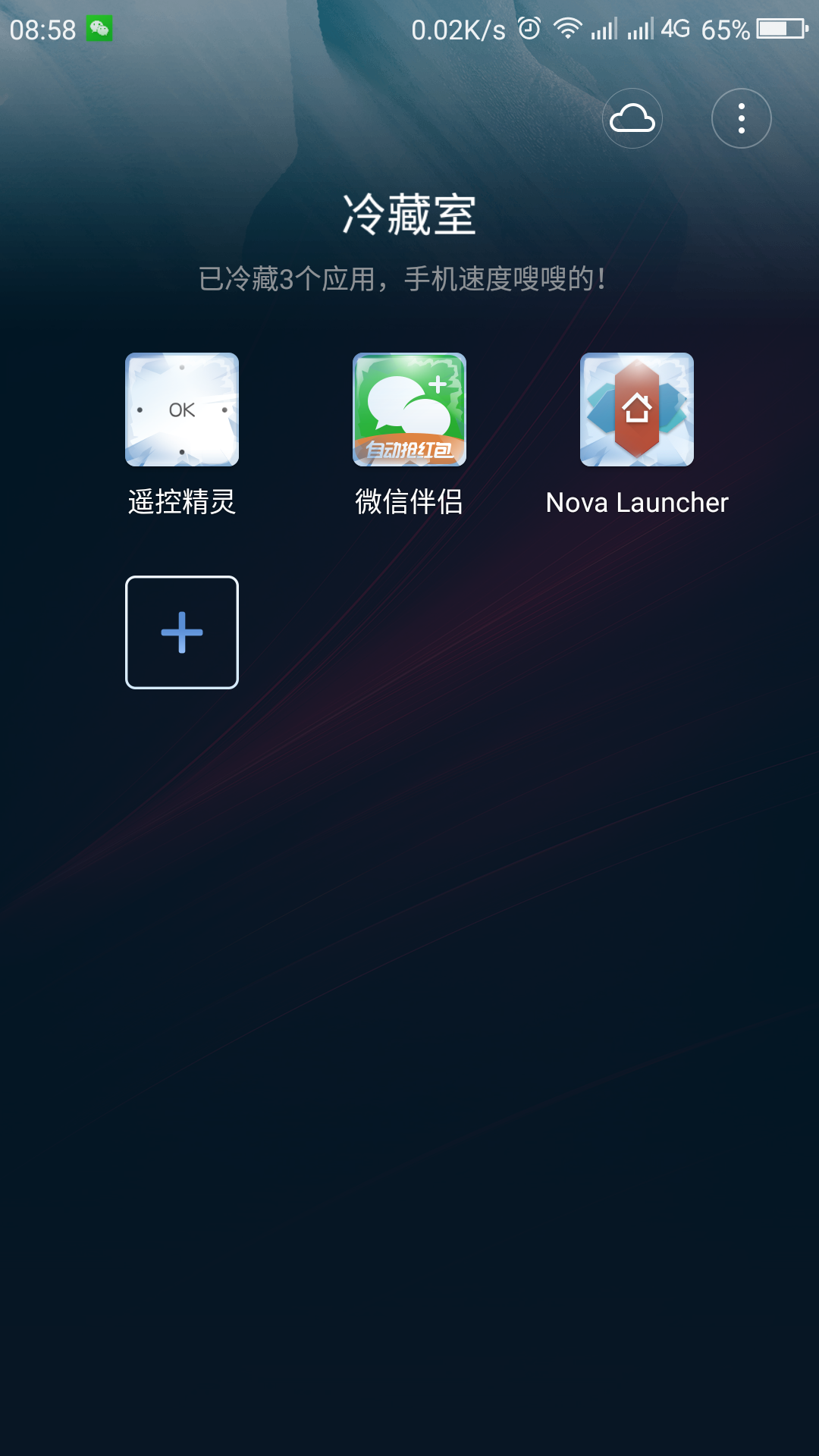Add another app with the plus button
This screenshot has width=819, height=1456.
click(x=182, y=632)
